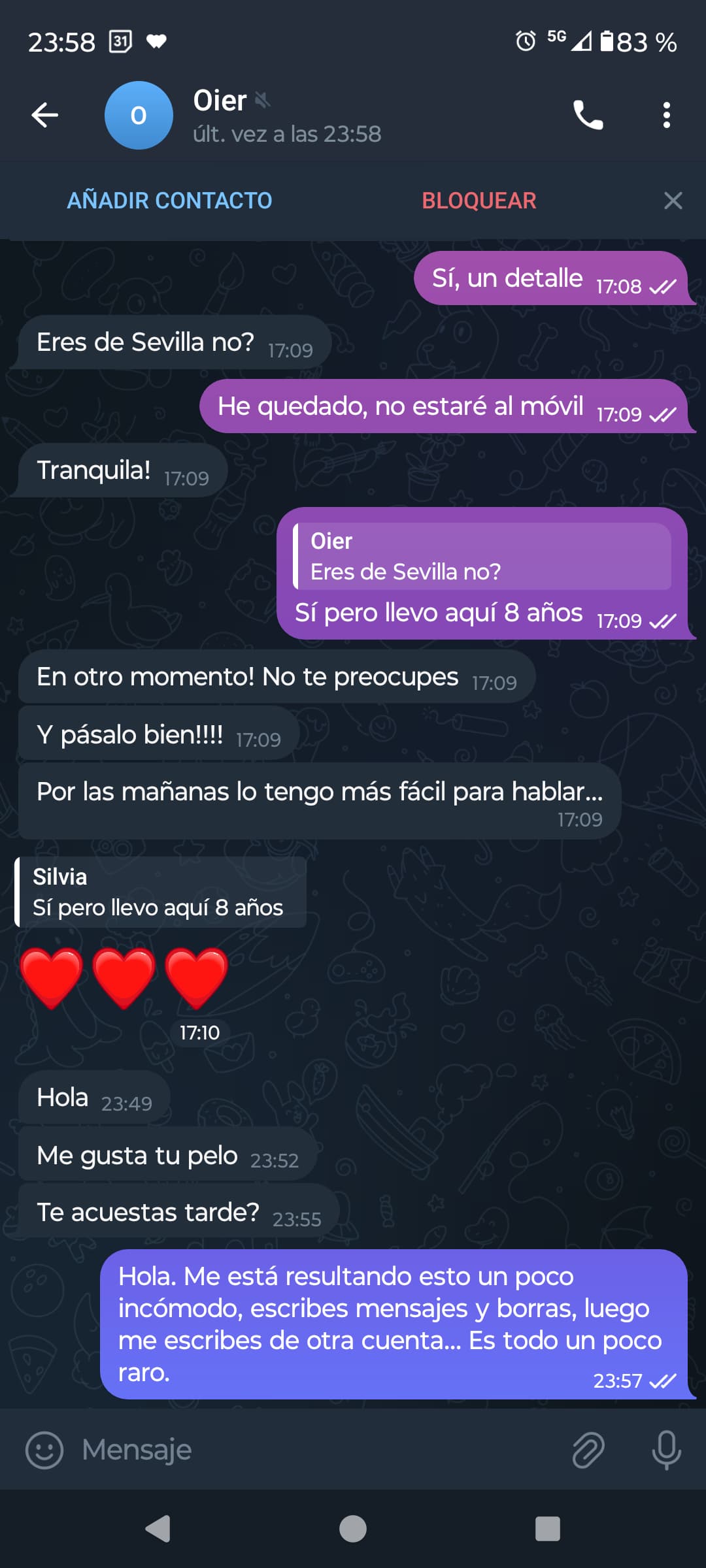The height and width of the screenshot is (1568, 706).
Task: Tap the system home button
Action: click(353, 1529)
